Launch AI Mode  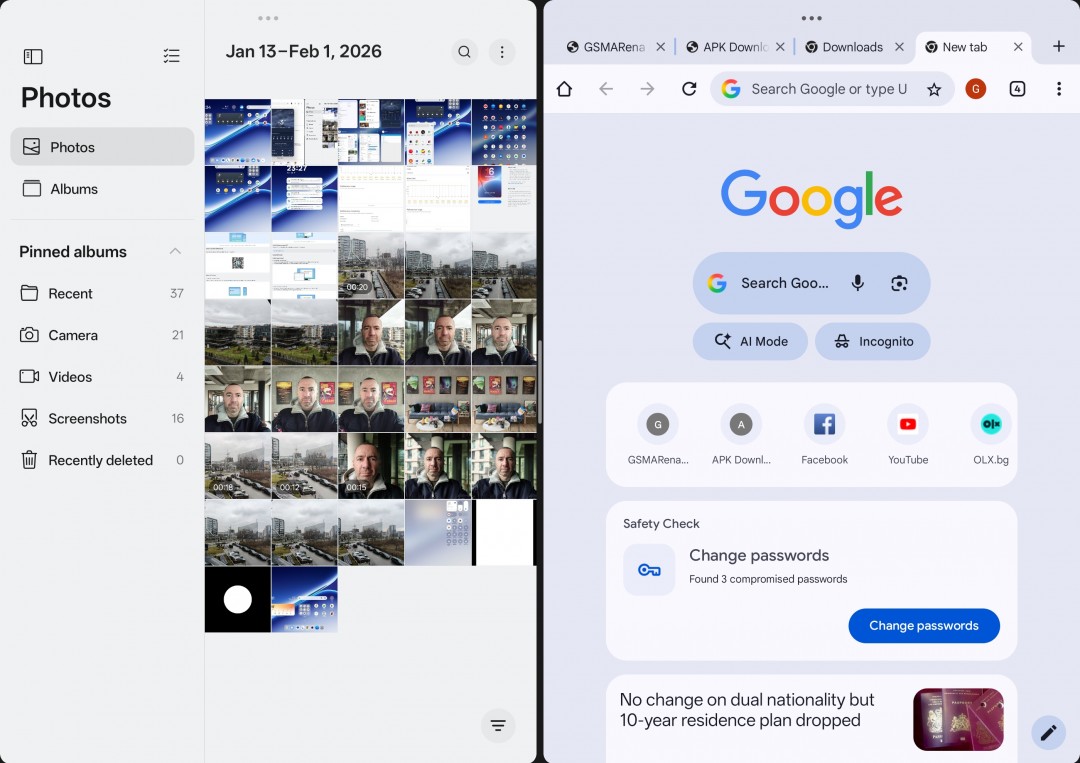tap(751, 341)
